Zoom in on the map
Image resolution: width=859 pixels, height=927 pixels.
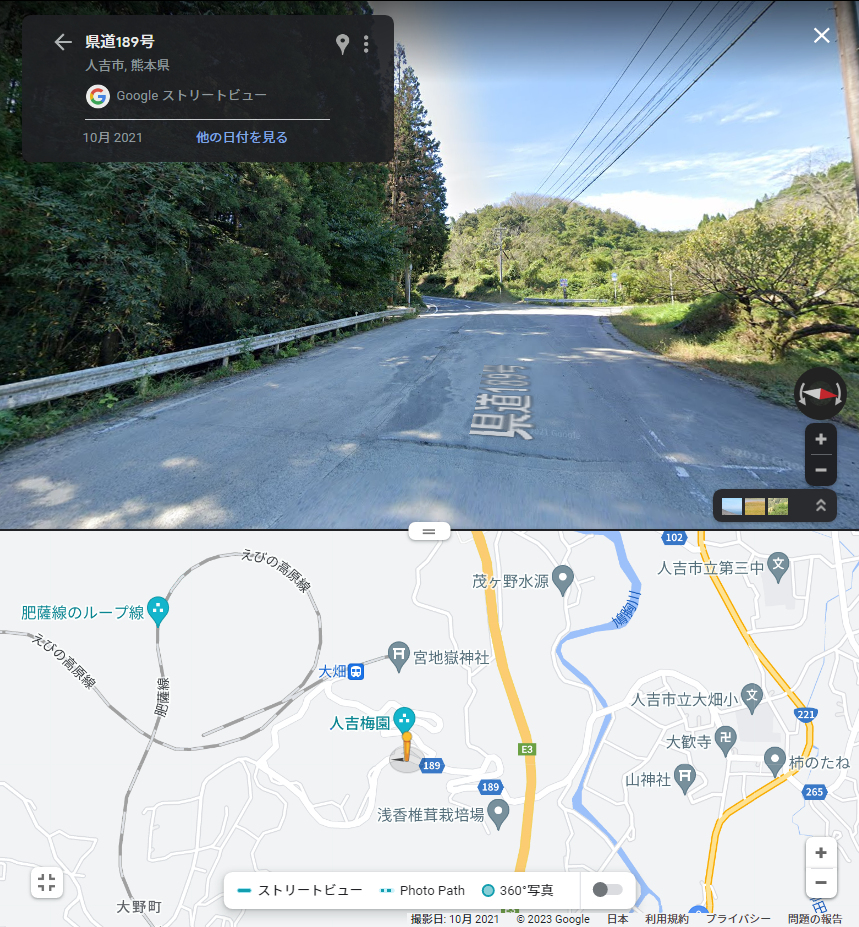tap(821, 853)
